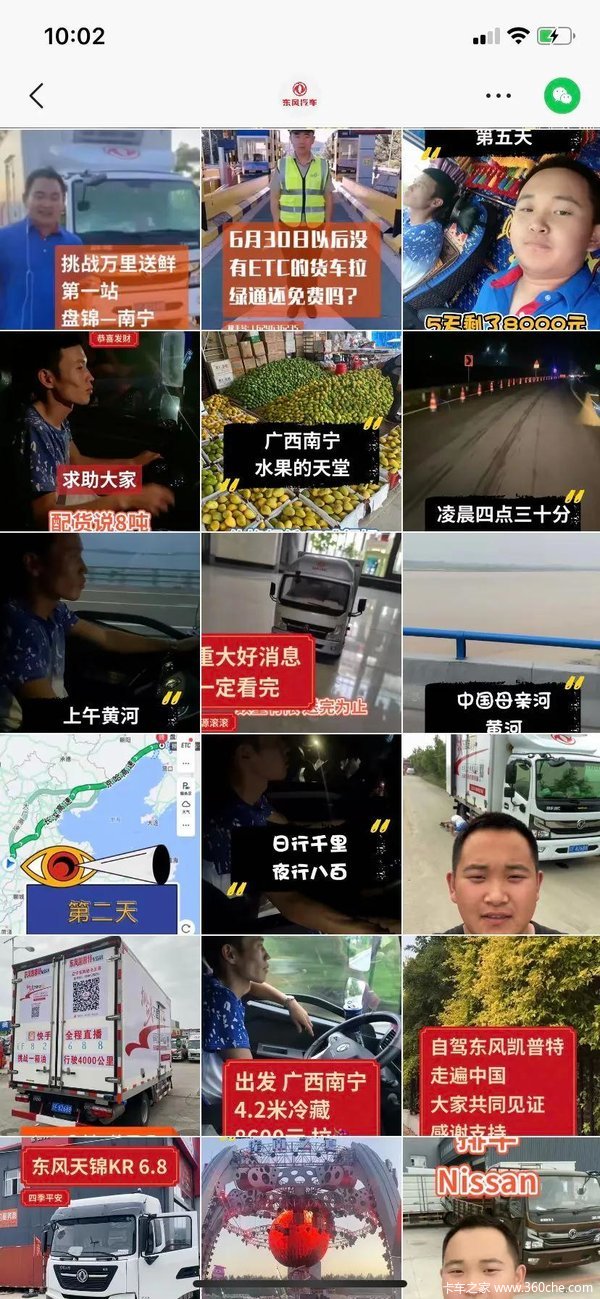Open the '凌晨四点三十分' video

click(x=501, y=431)
